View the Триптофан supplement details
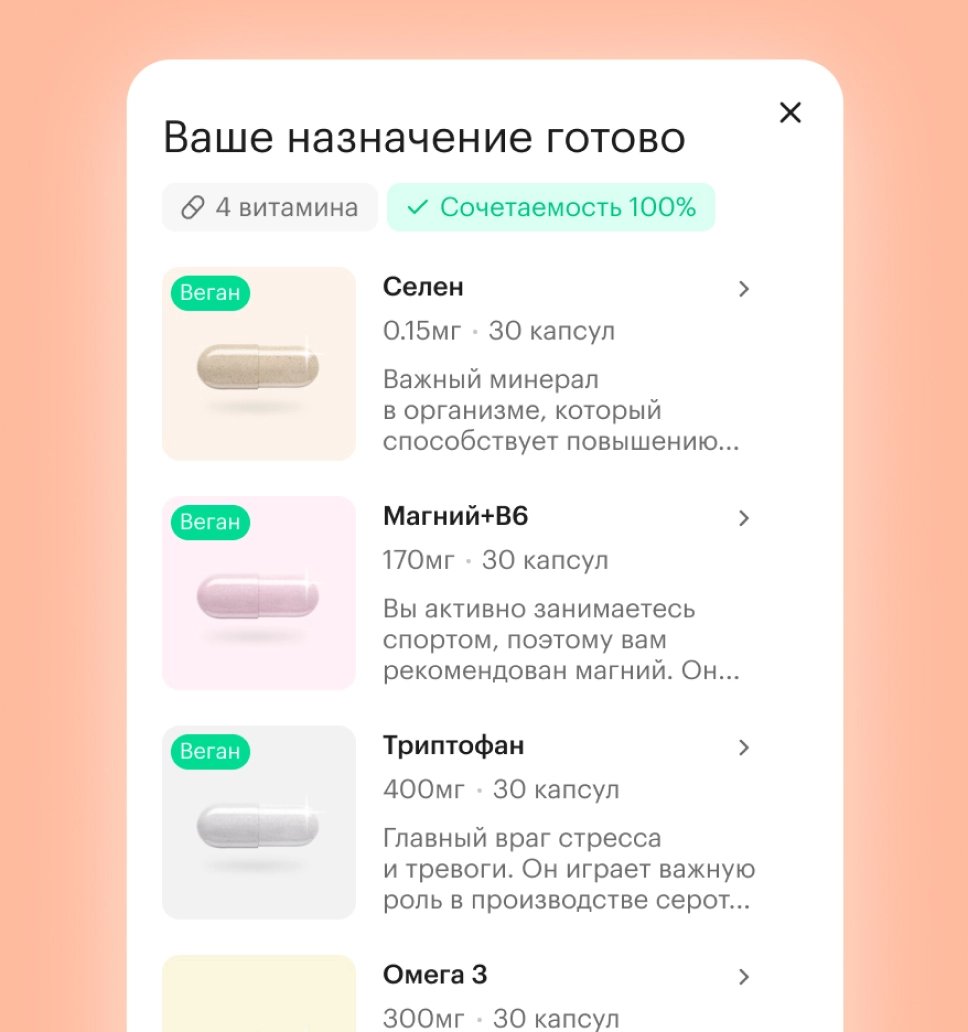The image size is (968, 1032). (743, 747)
